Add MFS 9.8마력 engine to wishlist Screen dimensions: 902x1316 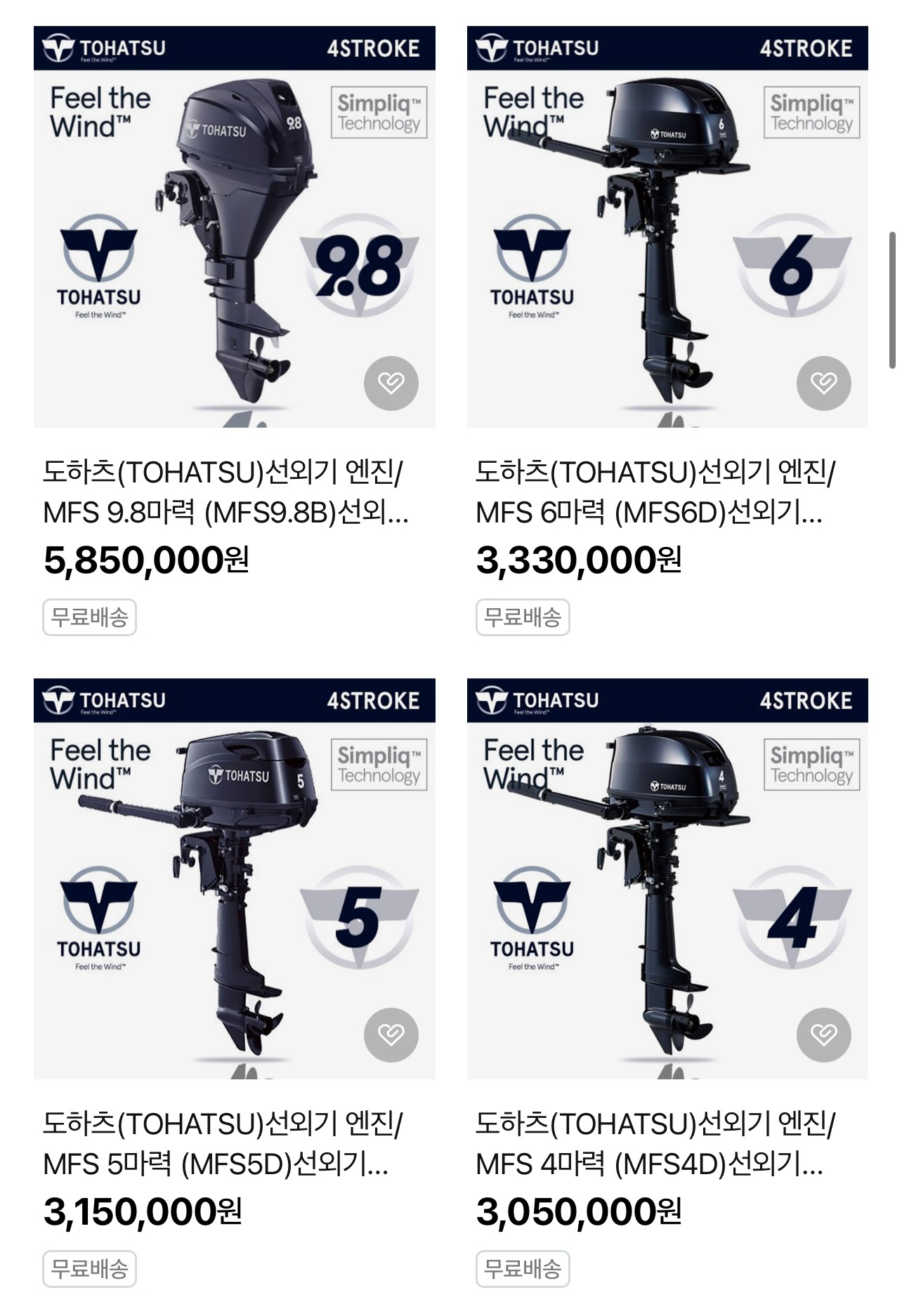click(x=391, y=383)
